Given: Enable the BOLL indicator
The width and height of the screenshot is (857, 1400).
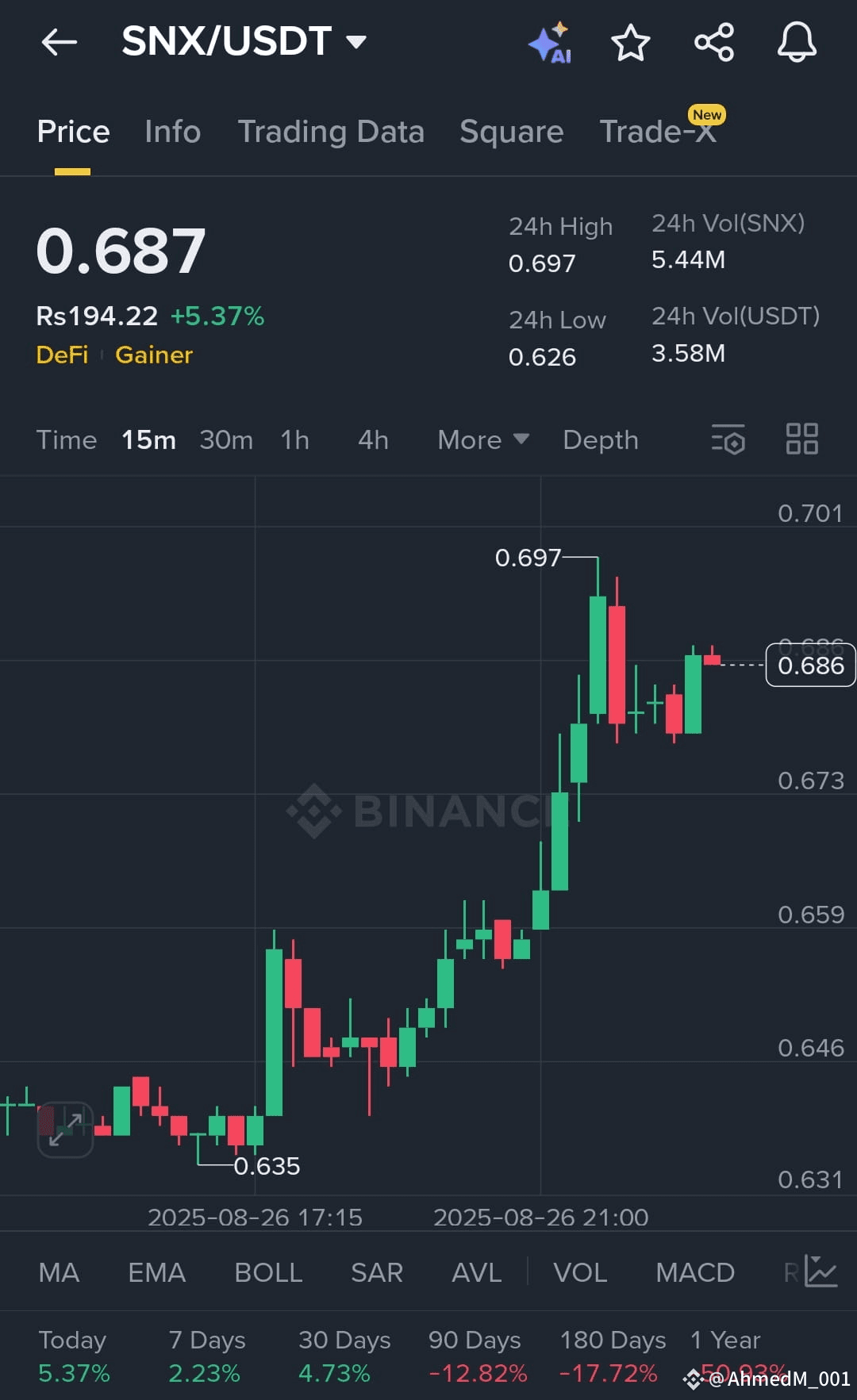Looking at the screenshot, I should [x=268, y=1272].
